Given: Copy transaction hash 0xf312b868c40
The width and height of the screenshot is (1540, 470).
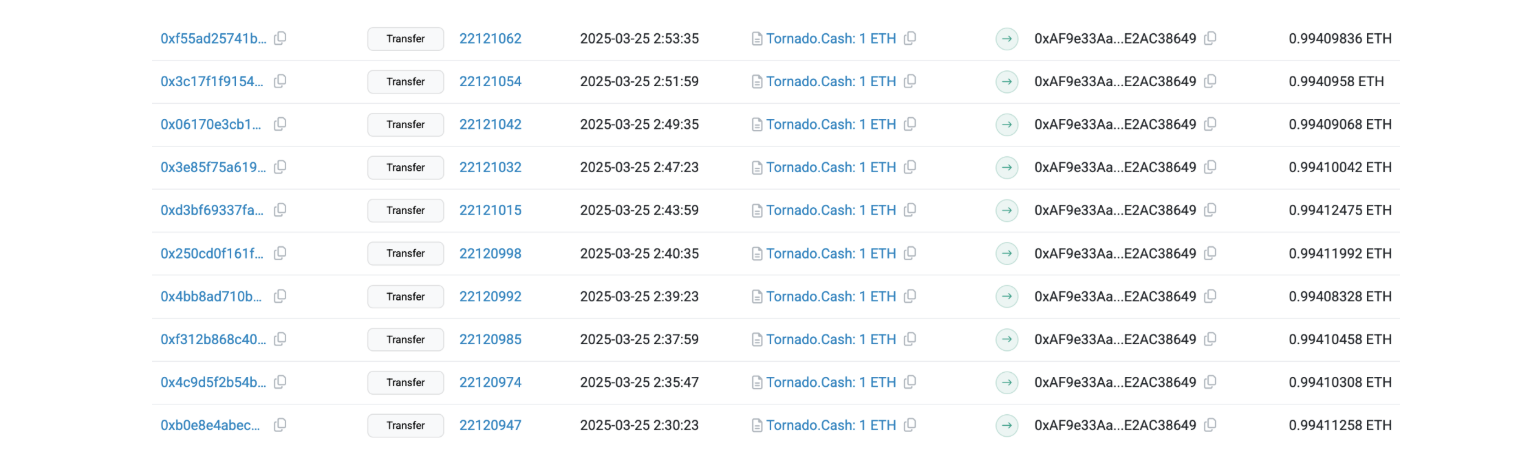Looking at the screenshot, I should 280,339.
